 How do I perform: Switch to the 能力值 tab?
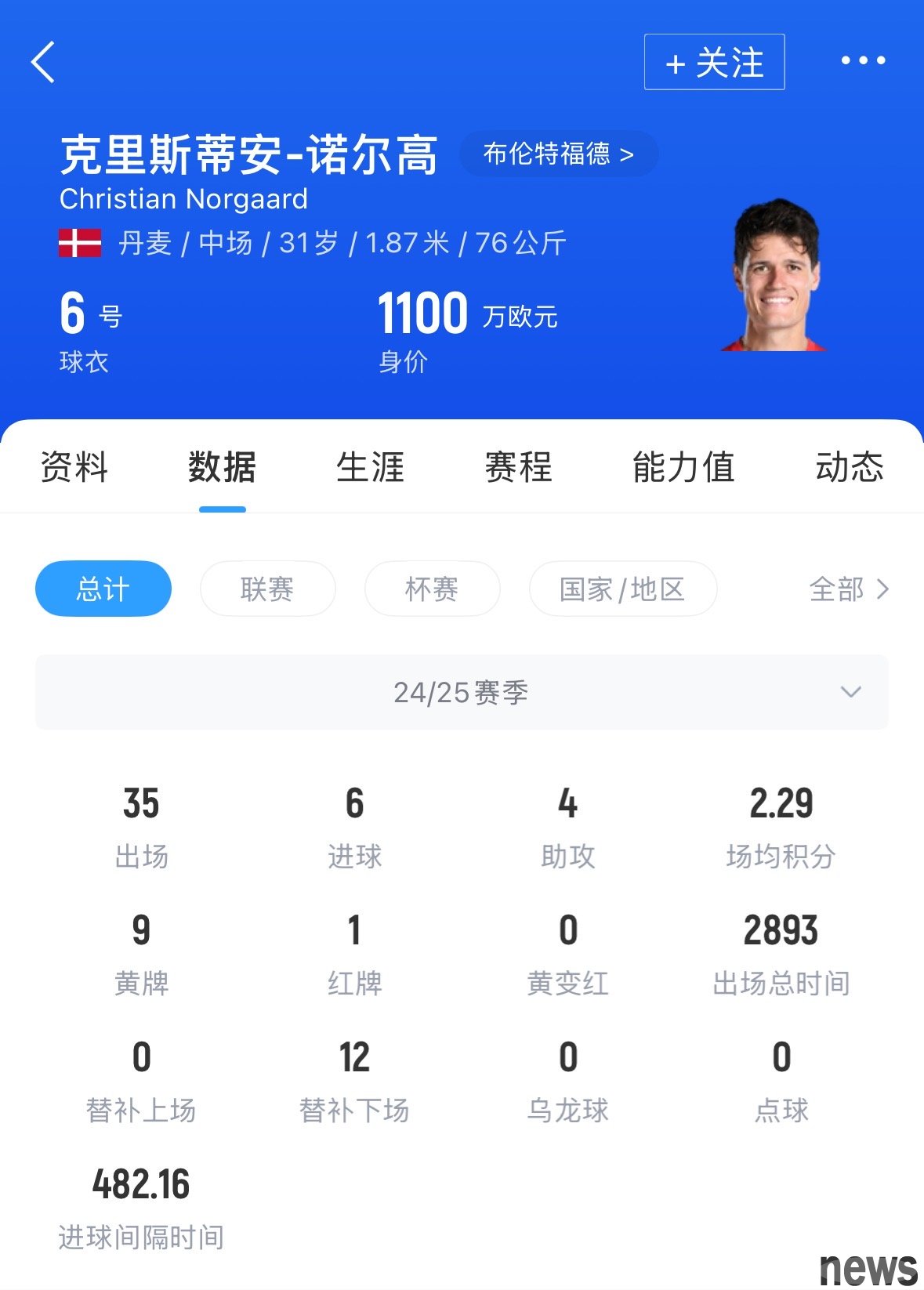coord(683,467)
